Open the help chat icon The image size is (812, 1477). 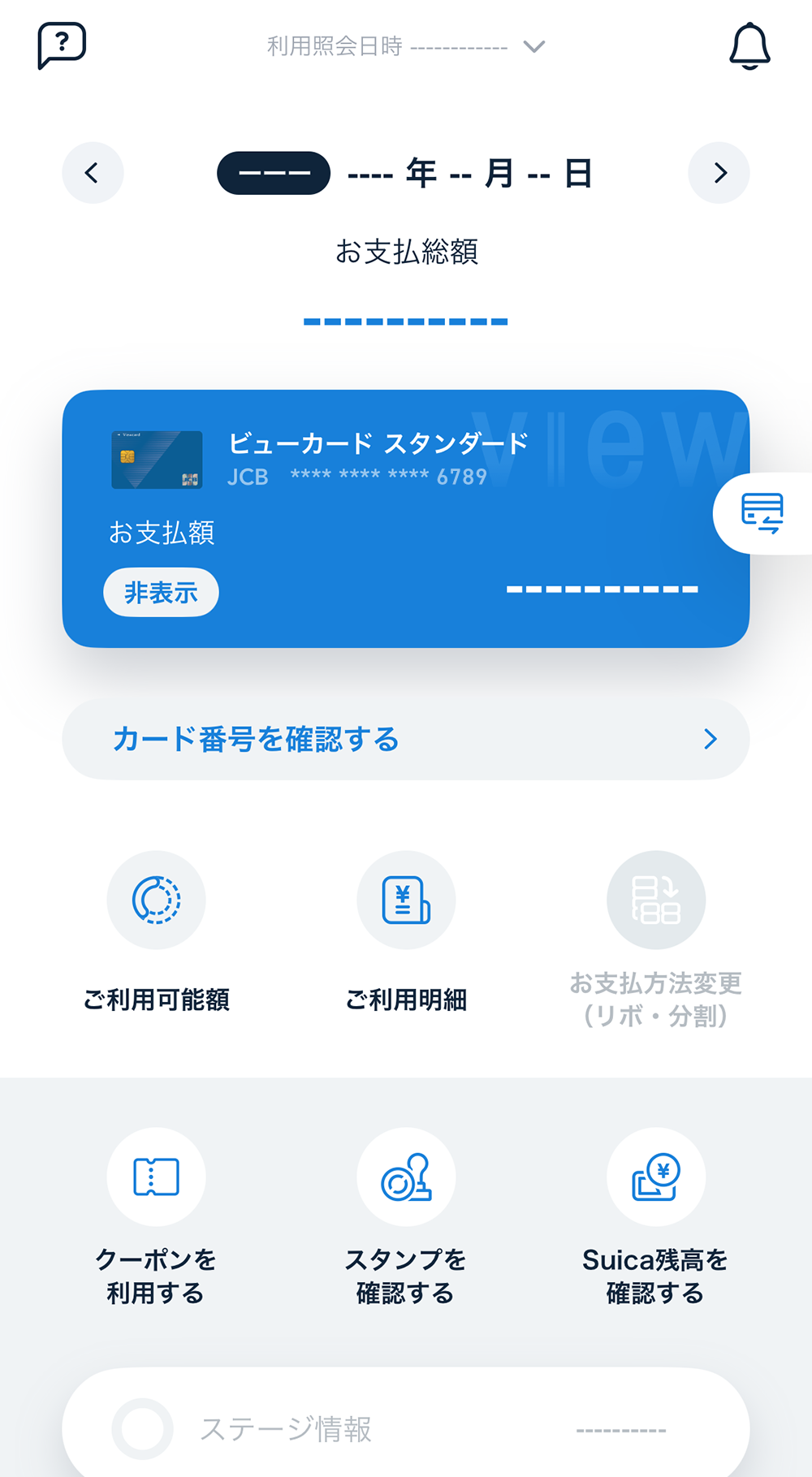click(62, 45)
